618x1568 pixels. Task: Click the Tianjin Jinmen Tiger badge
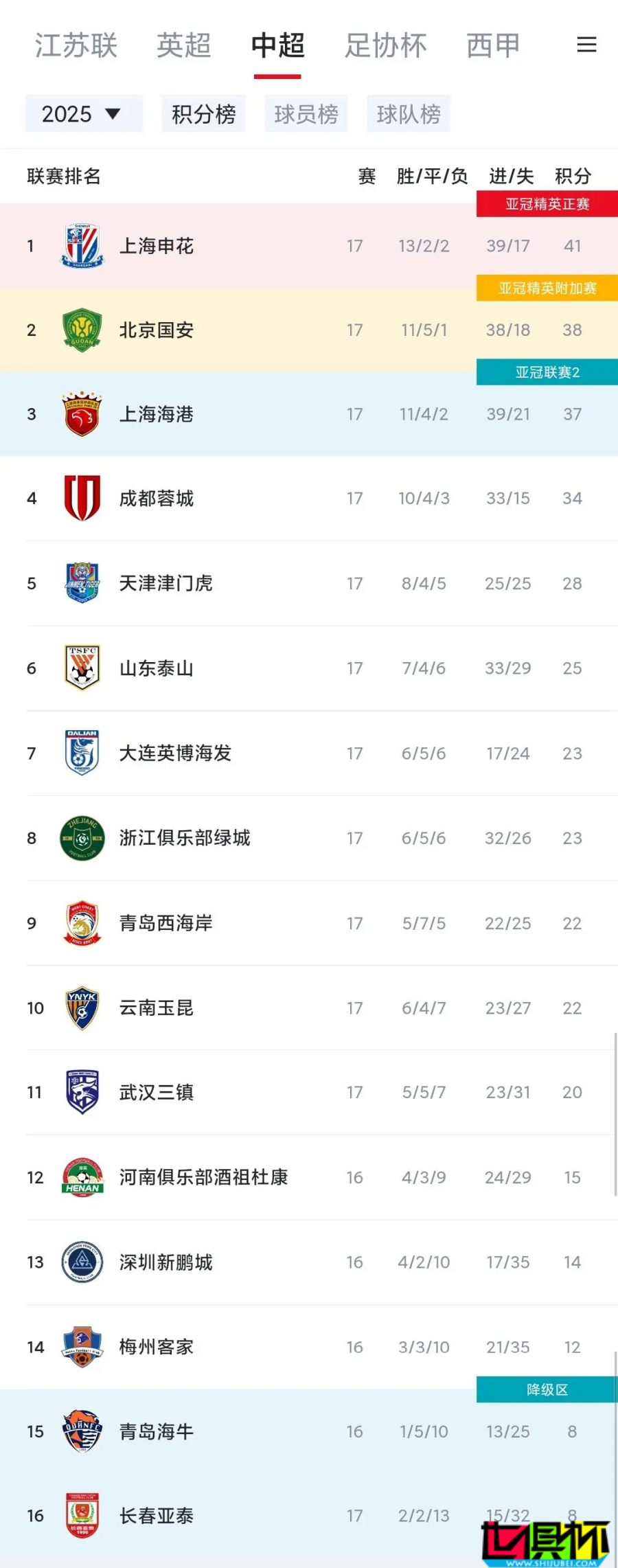(82, 583)
